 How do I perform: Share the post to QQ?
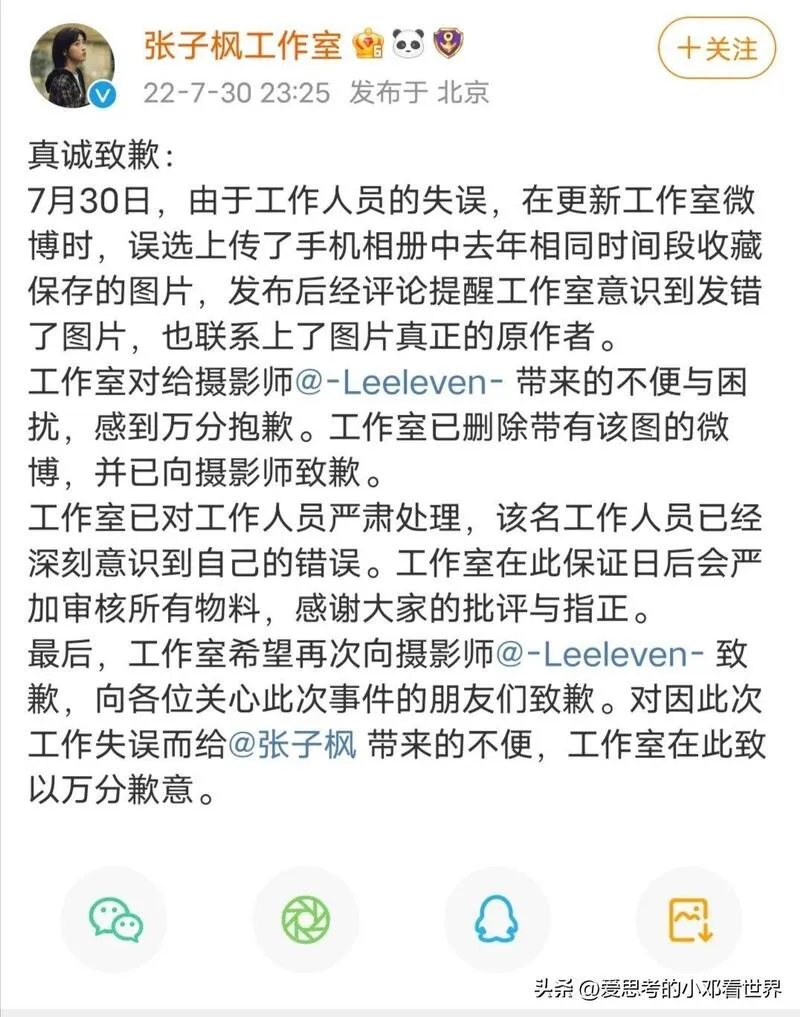(496, 919)
